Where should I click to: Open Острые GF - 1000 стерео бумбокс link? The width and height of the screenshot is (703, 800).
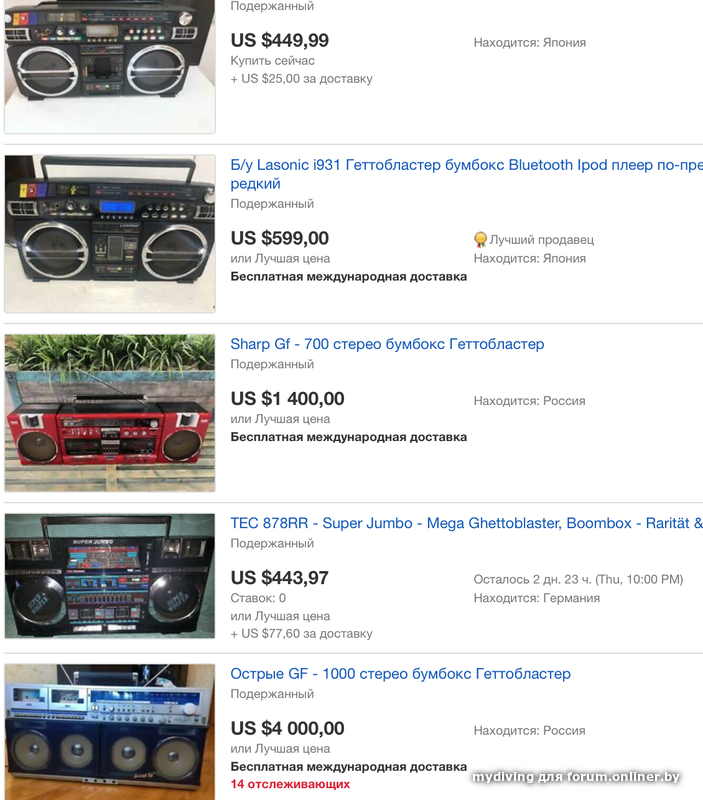coord(400,674)
